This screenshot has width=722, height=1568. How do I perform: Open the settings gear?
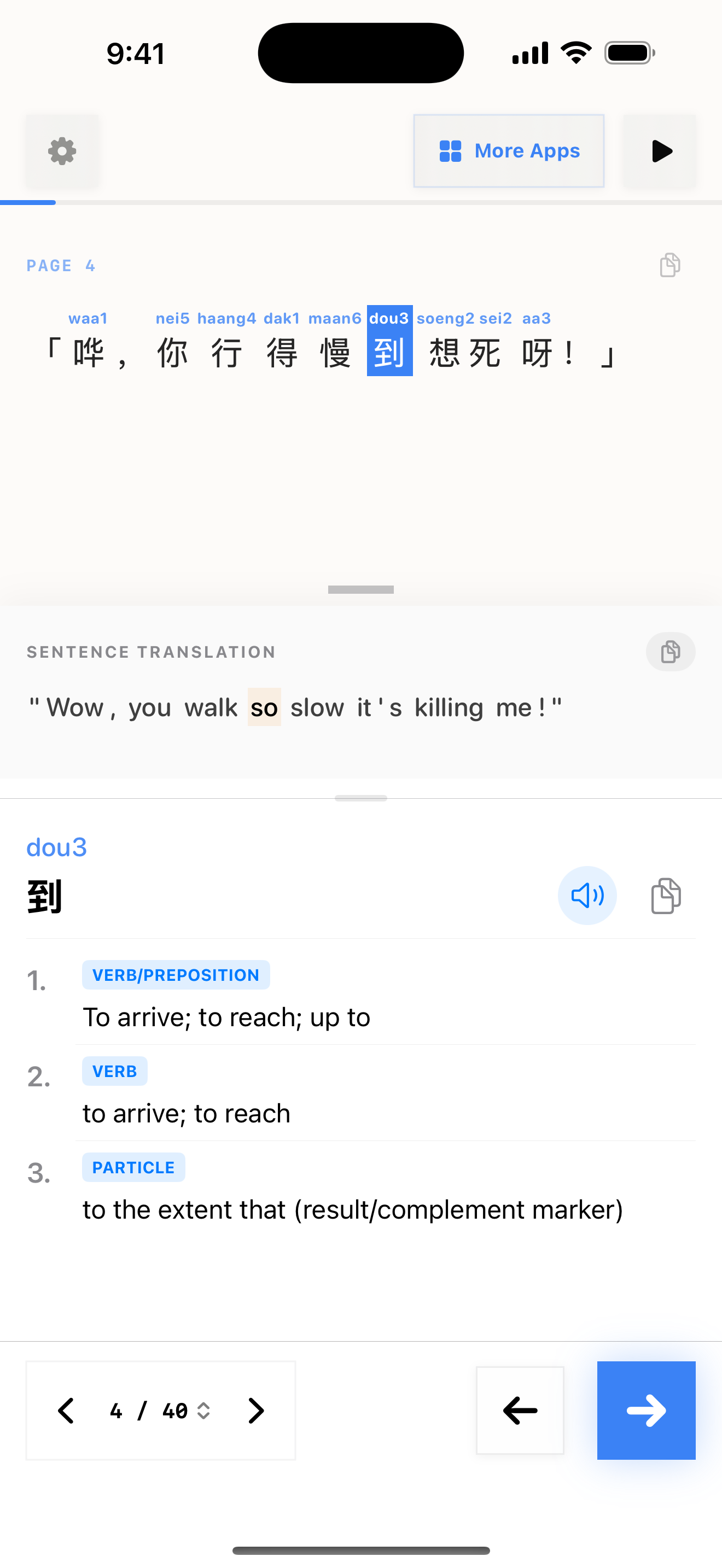[62, 151]
